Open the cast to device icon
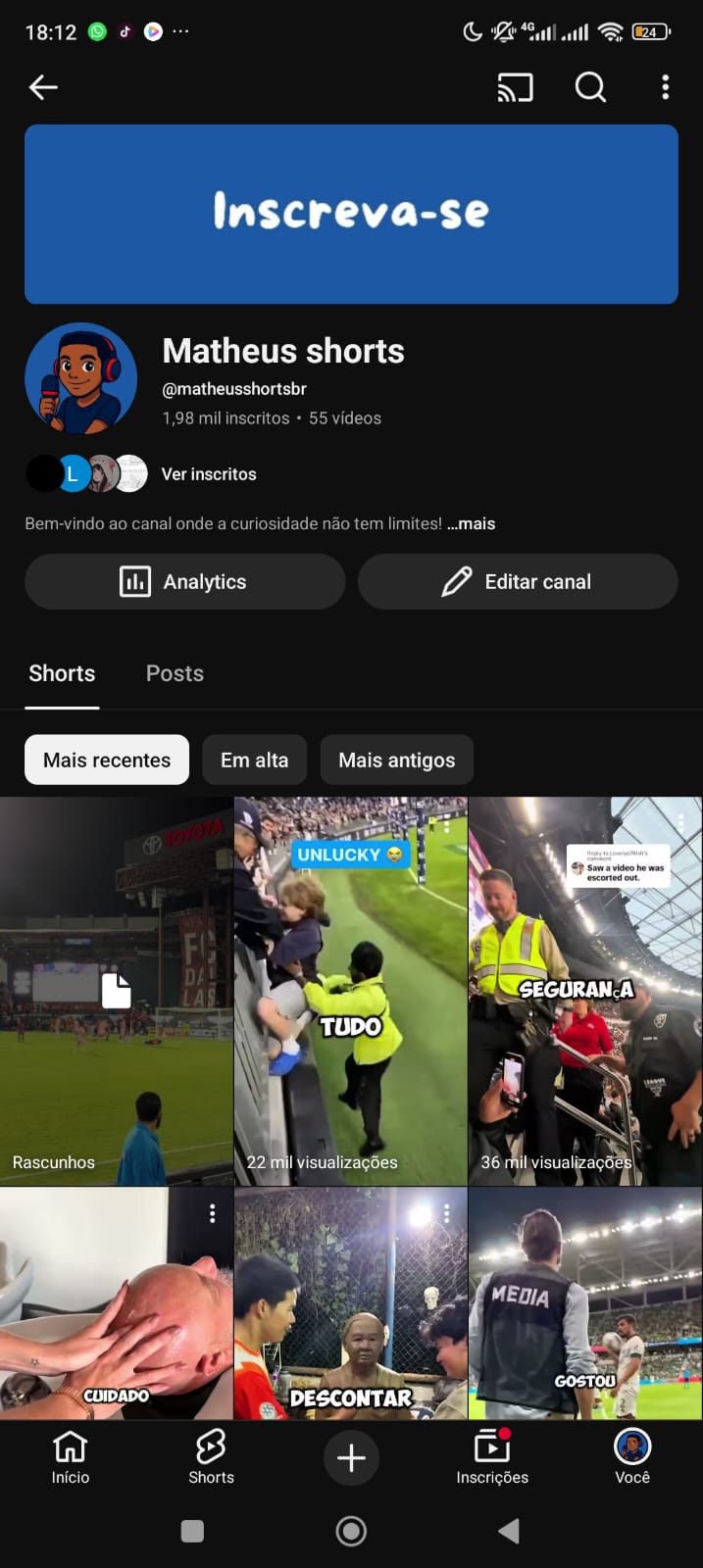 pyautogui.click(x=515, y=87)
